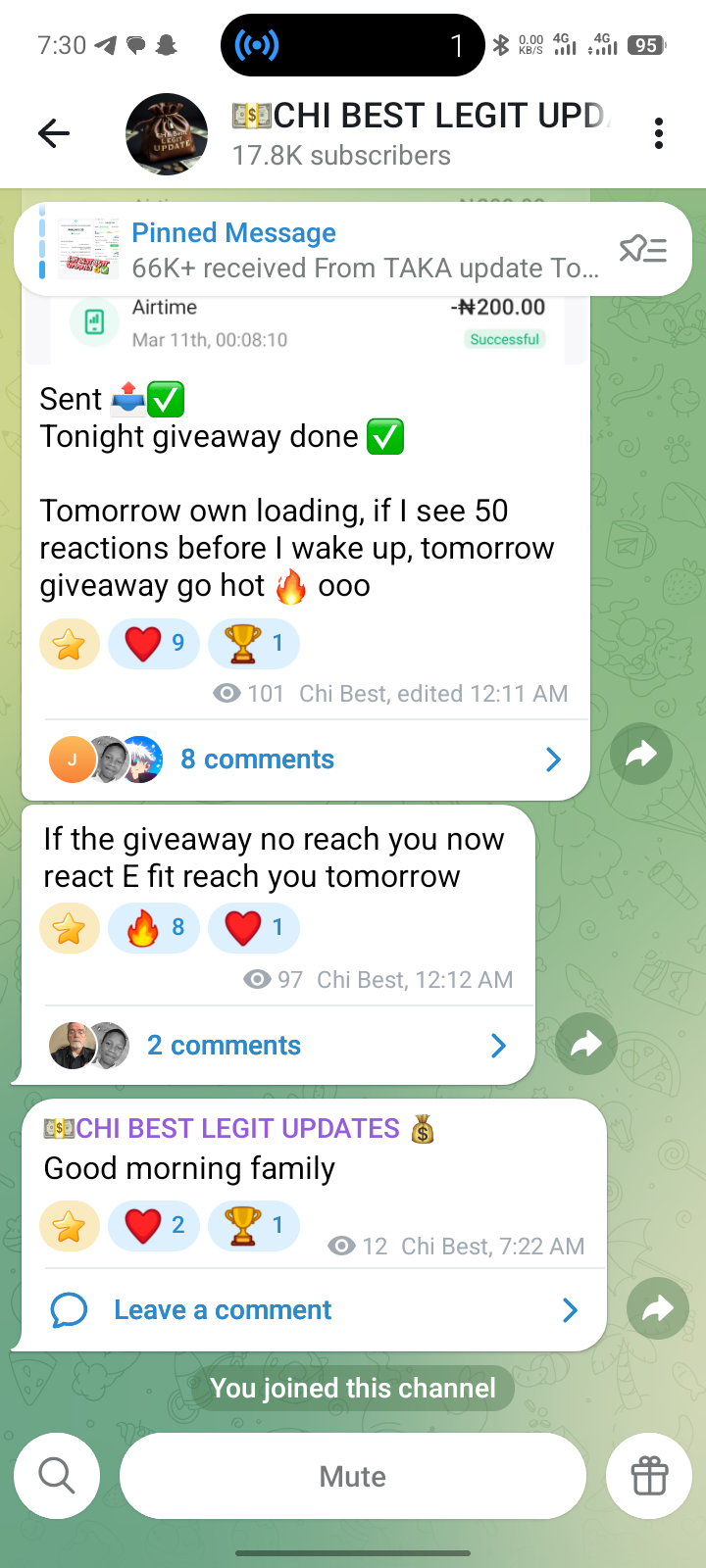Share the Good morning family post
The height and width of the screenshot is (1568, 706).
tap(657, 1308)
